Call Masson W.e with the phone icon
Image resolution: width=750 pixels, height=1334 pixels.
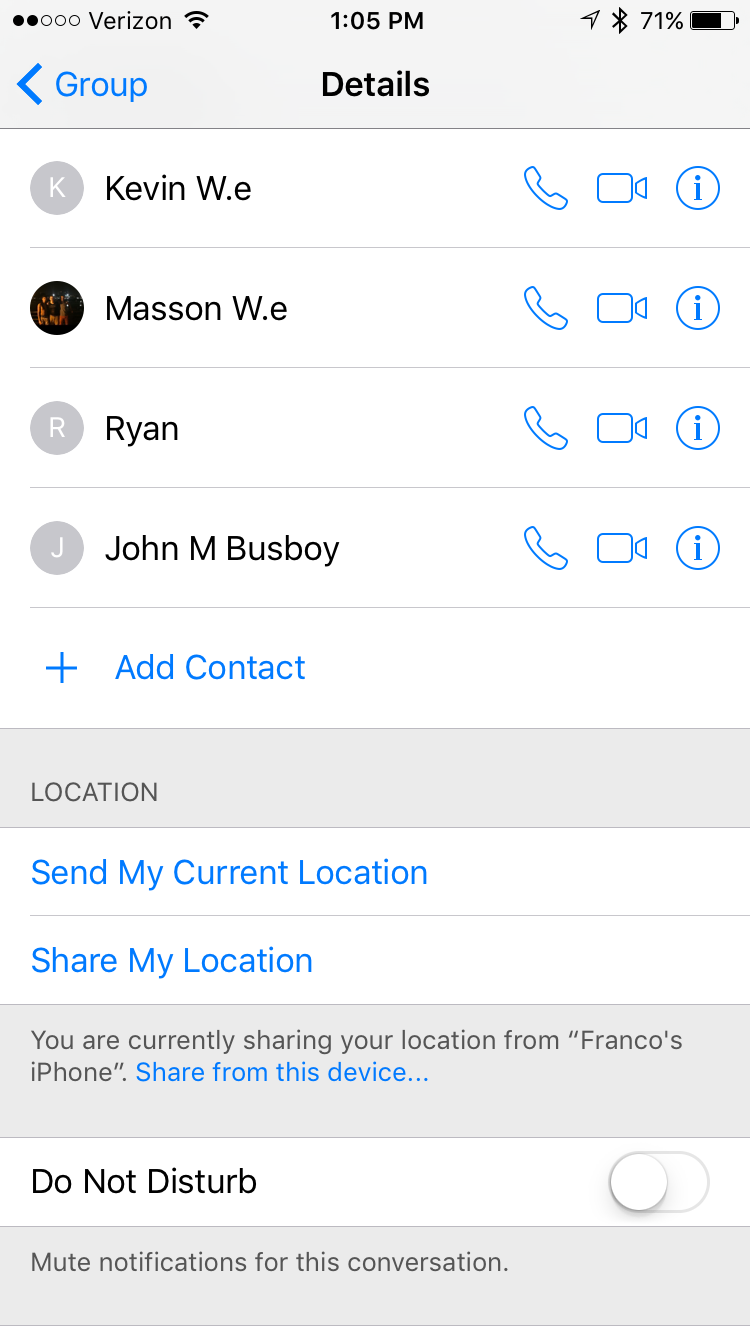point(546,308)
